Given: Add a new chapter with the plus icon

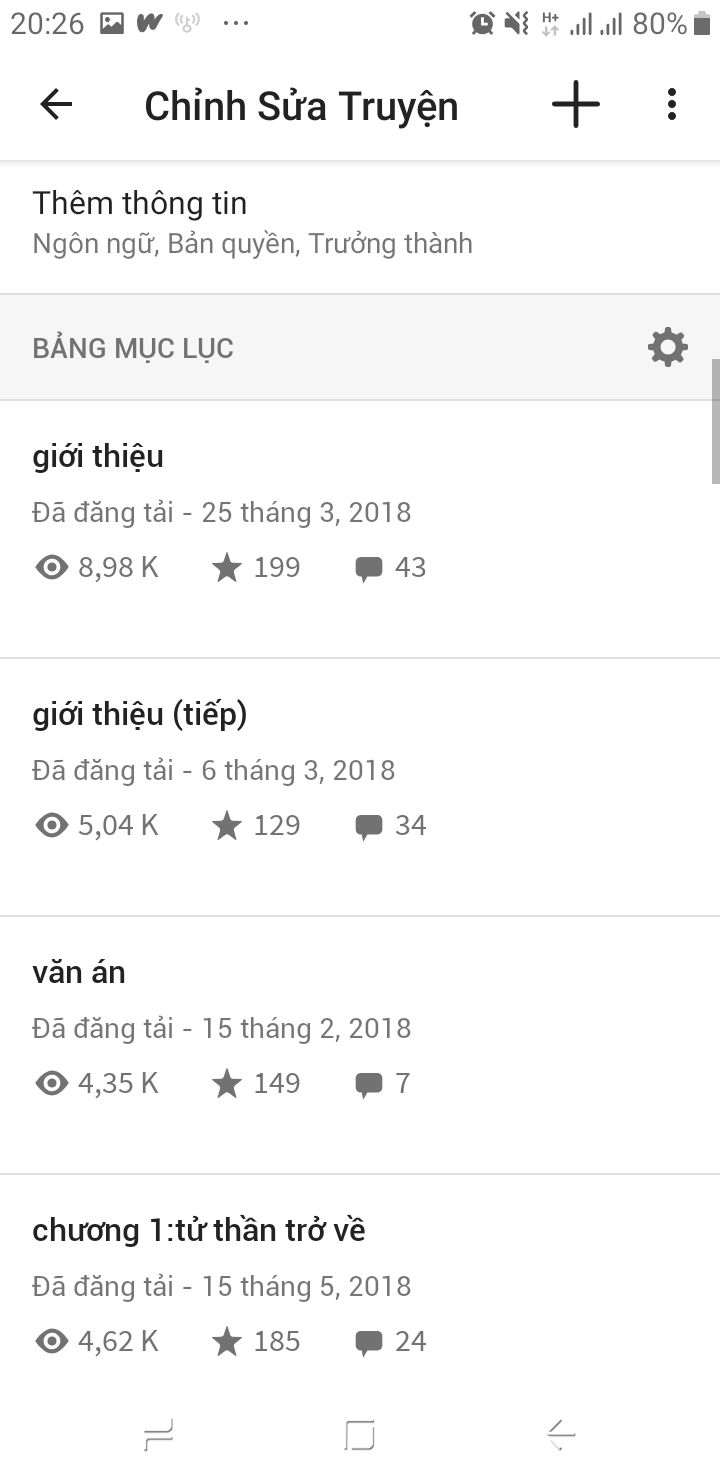Looking at the screenshot, I should click(576, 105).
